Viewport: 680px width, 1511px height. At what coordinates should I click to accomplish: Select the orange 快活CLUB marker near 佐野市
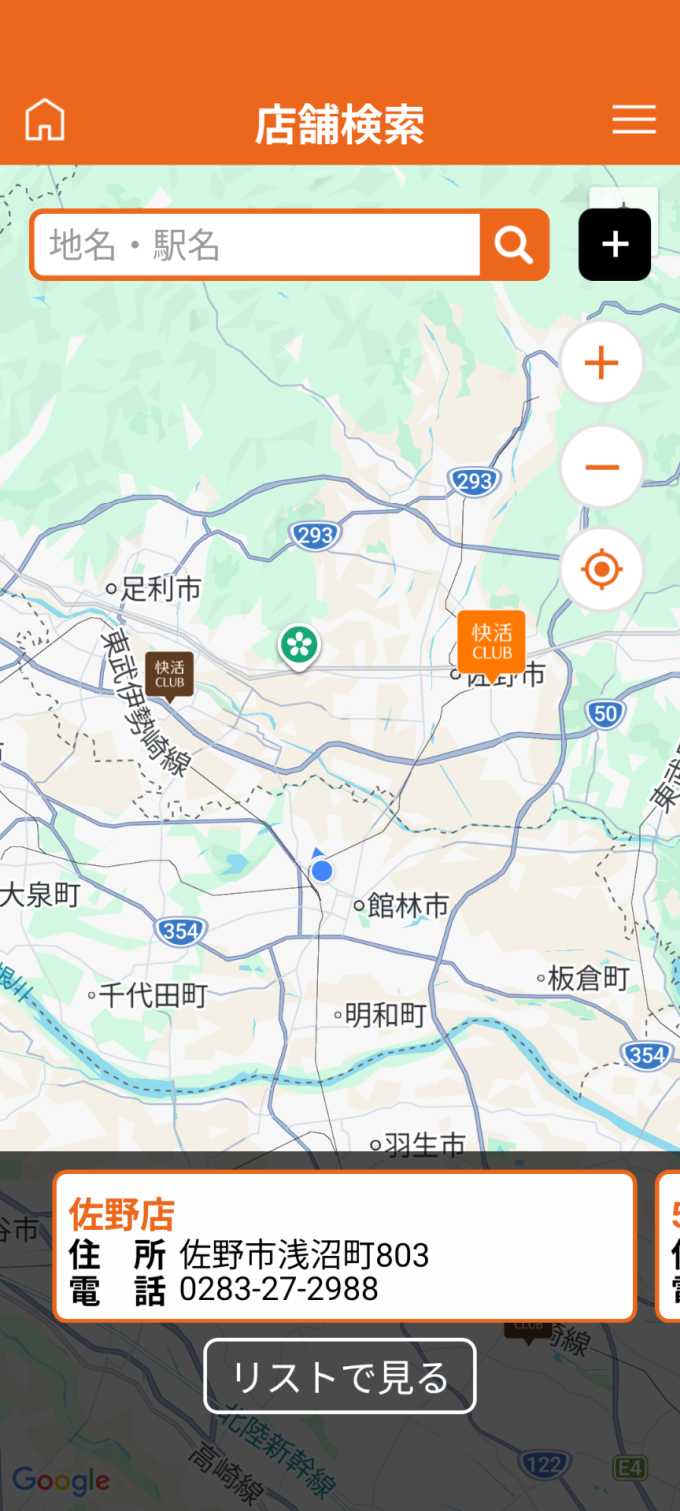(491, 641)
